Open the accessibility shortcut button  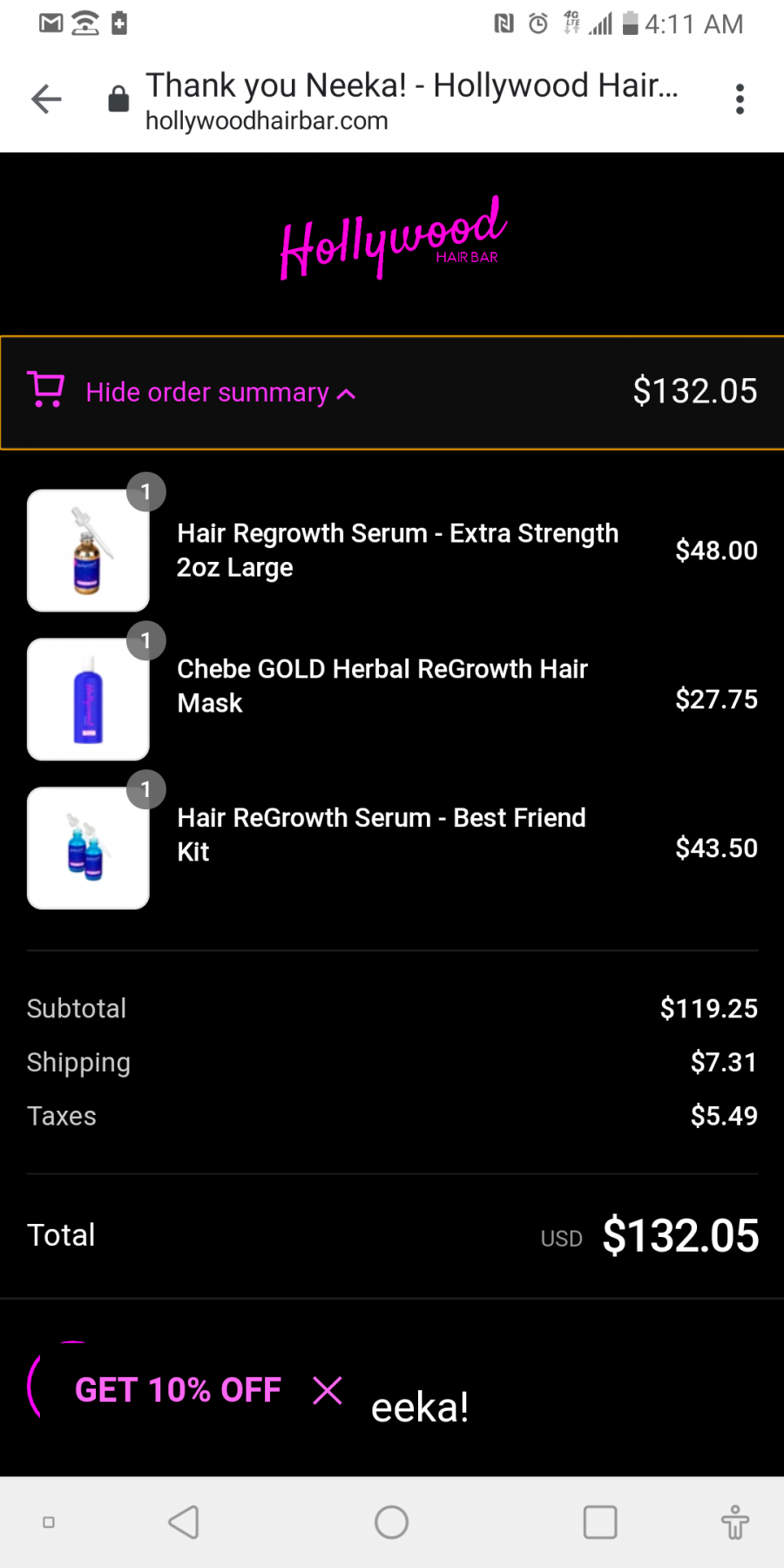tap(734, 1523)
